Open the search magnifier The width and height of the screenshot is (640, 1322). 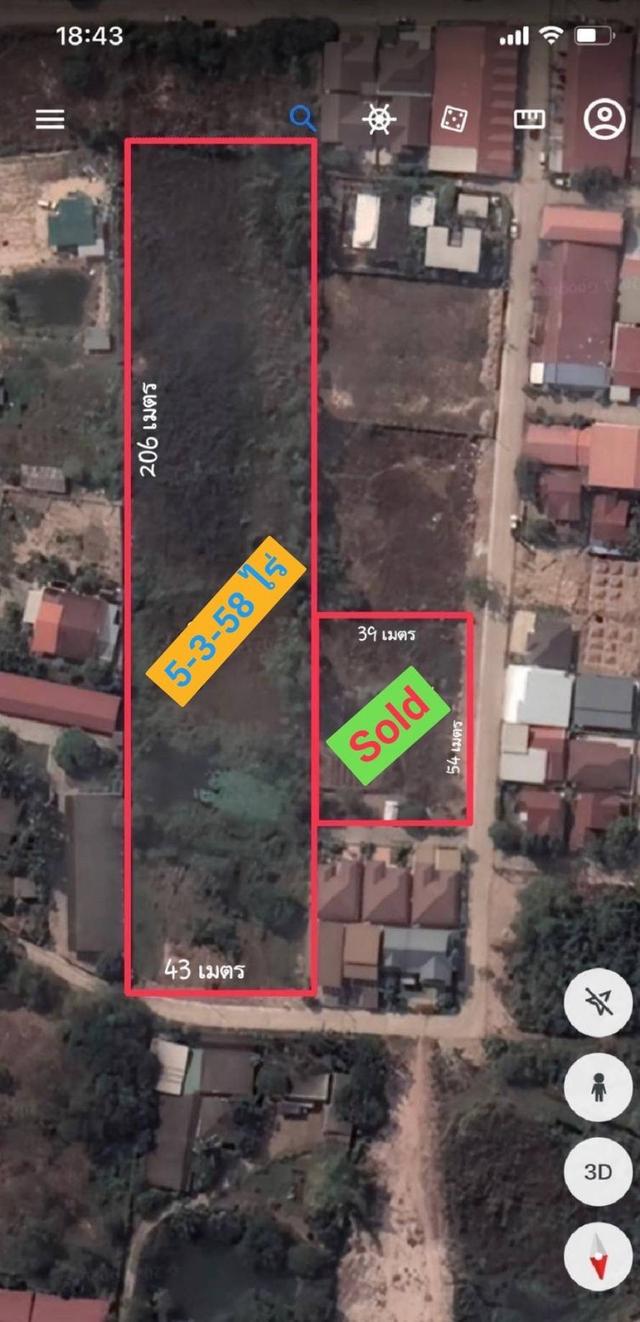tap(303, 119)
